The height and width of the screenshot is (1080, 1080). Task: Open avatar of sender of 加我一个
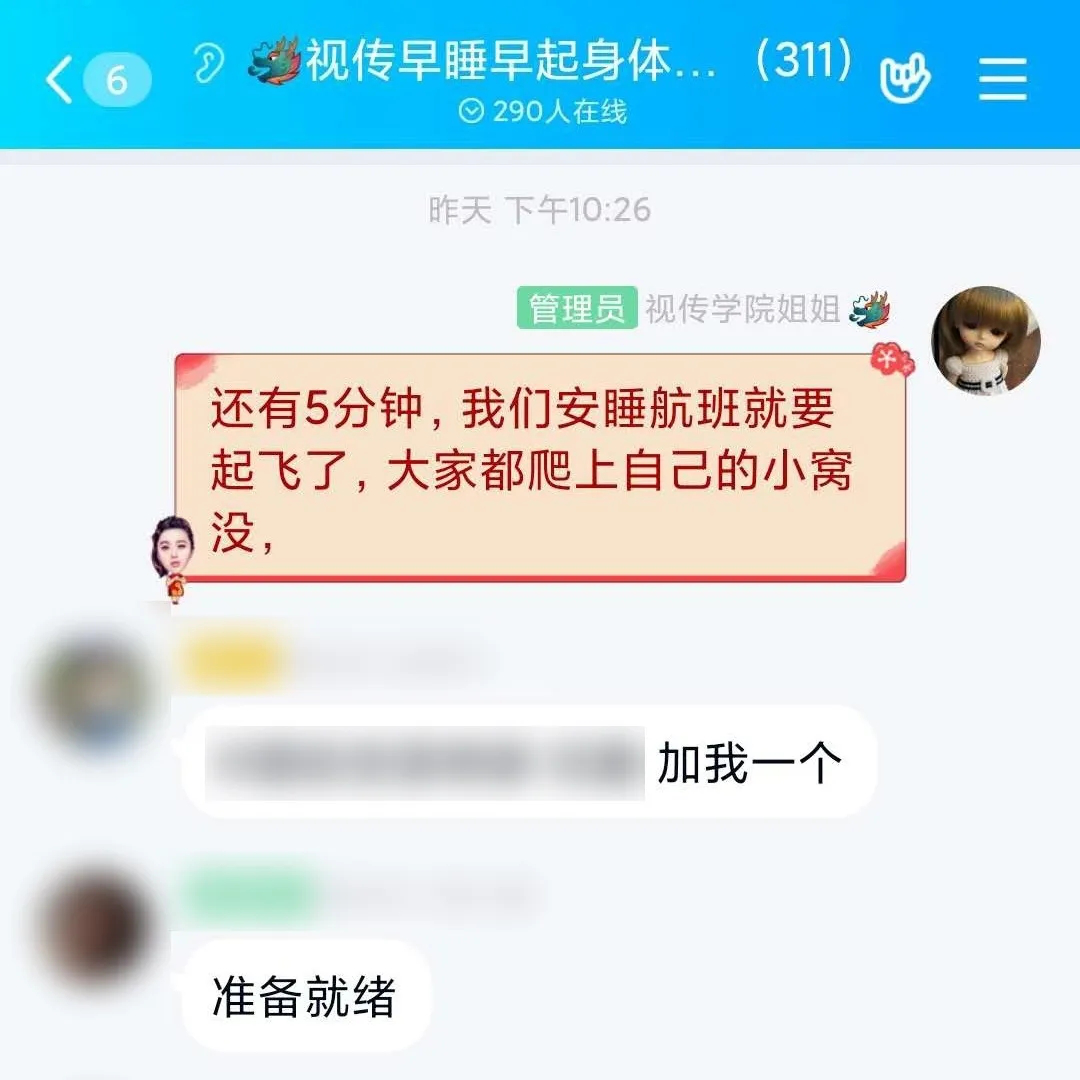[x=92, y=690]
